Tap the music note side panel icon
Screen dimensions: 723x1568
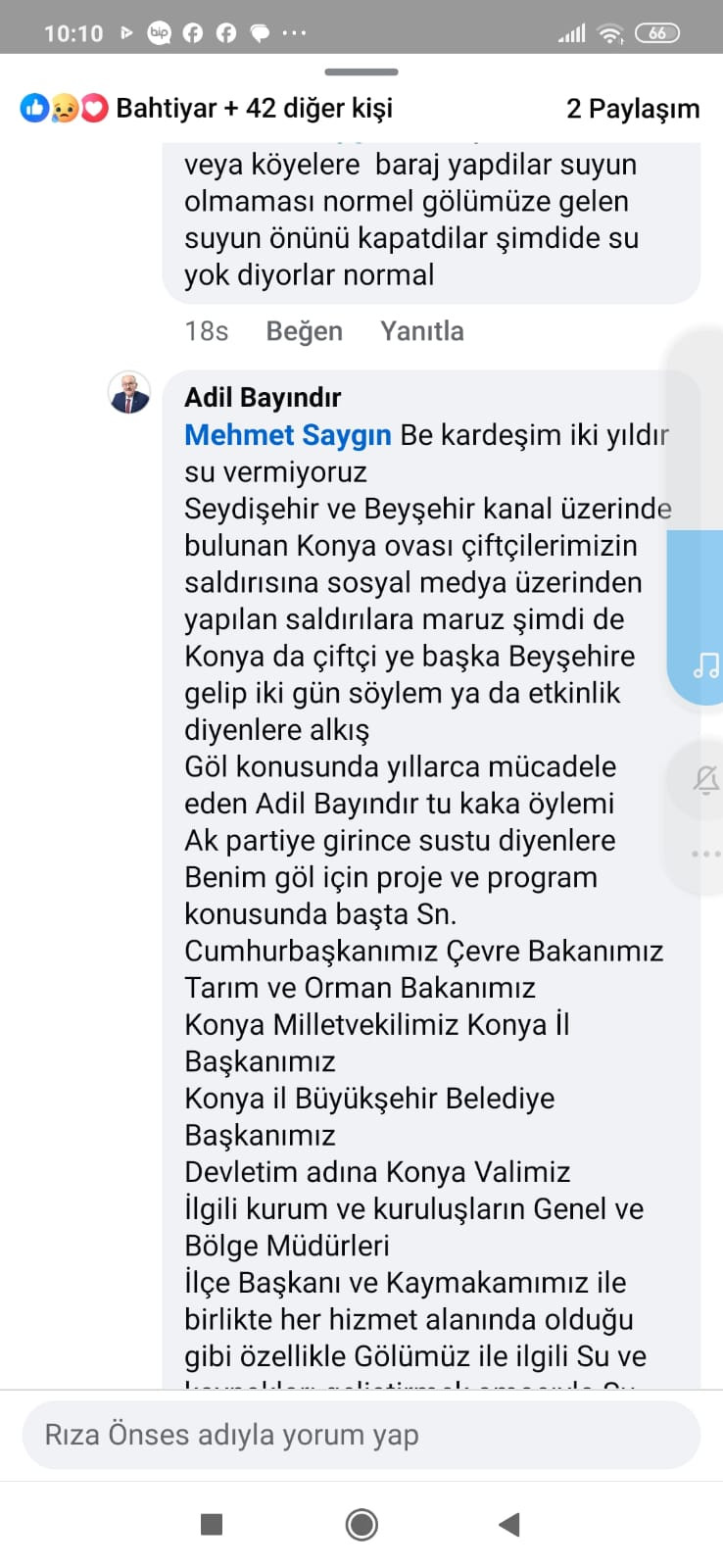(x=705, y=666)
